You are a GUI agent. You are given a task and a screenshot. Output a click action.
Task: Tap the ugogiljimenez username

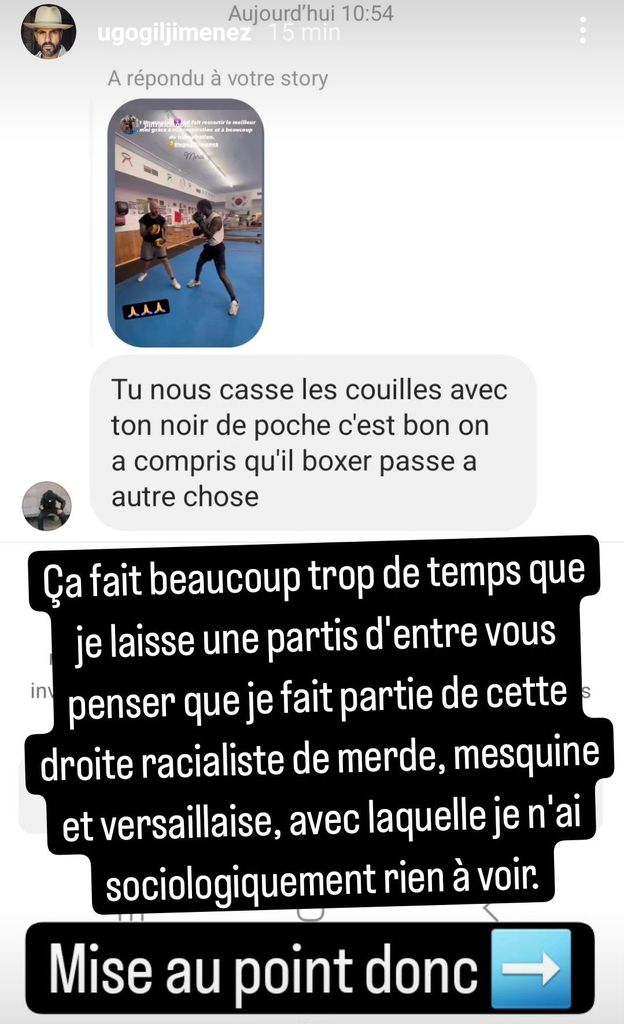(x=175, y=34)
